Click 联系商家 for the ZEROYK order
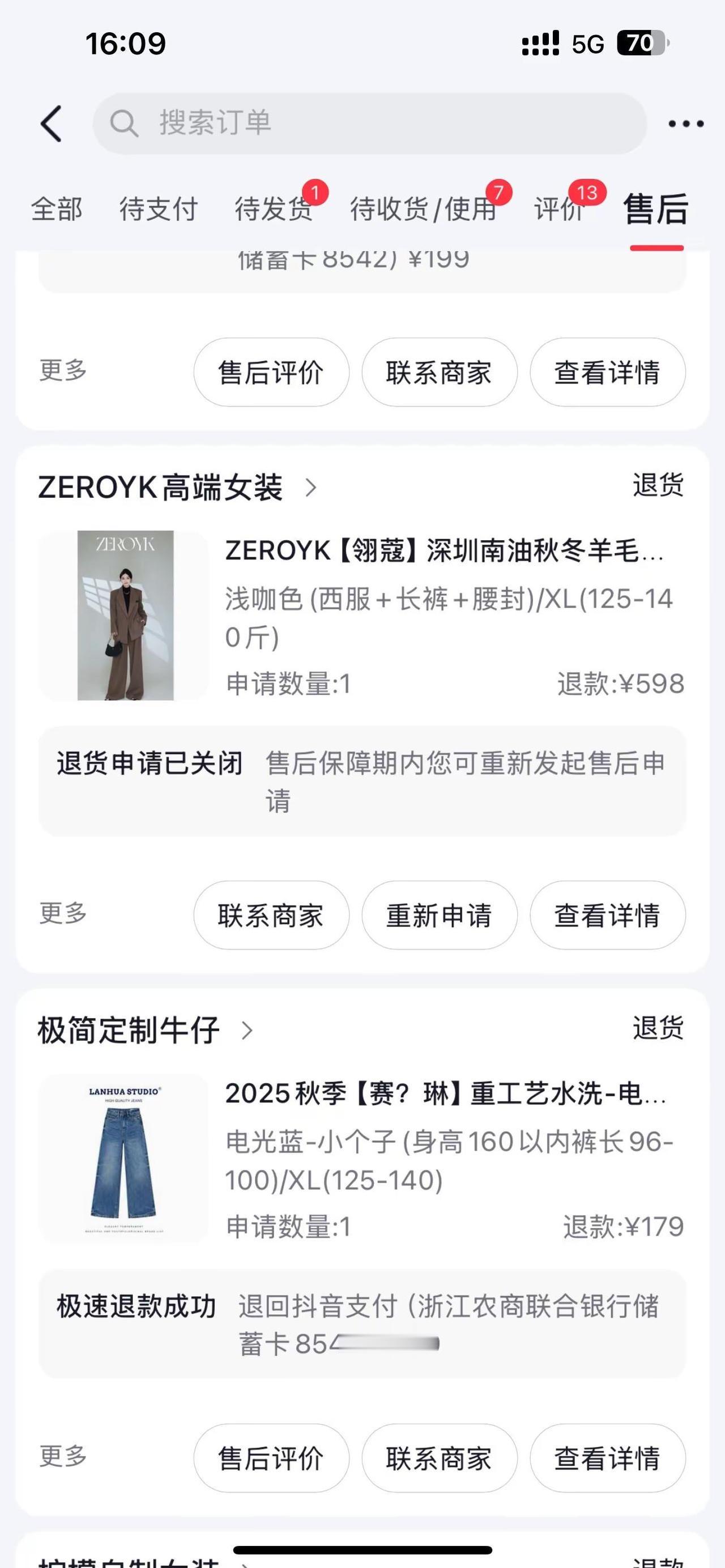 point(271,915)
